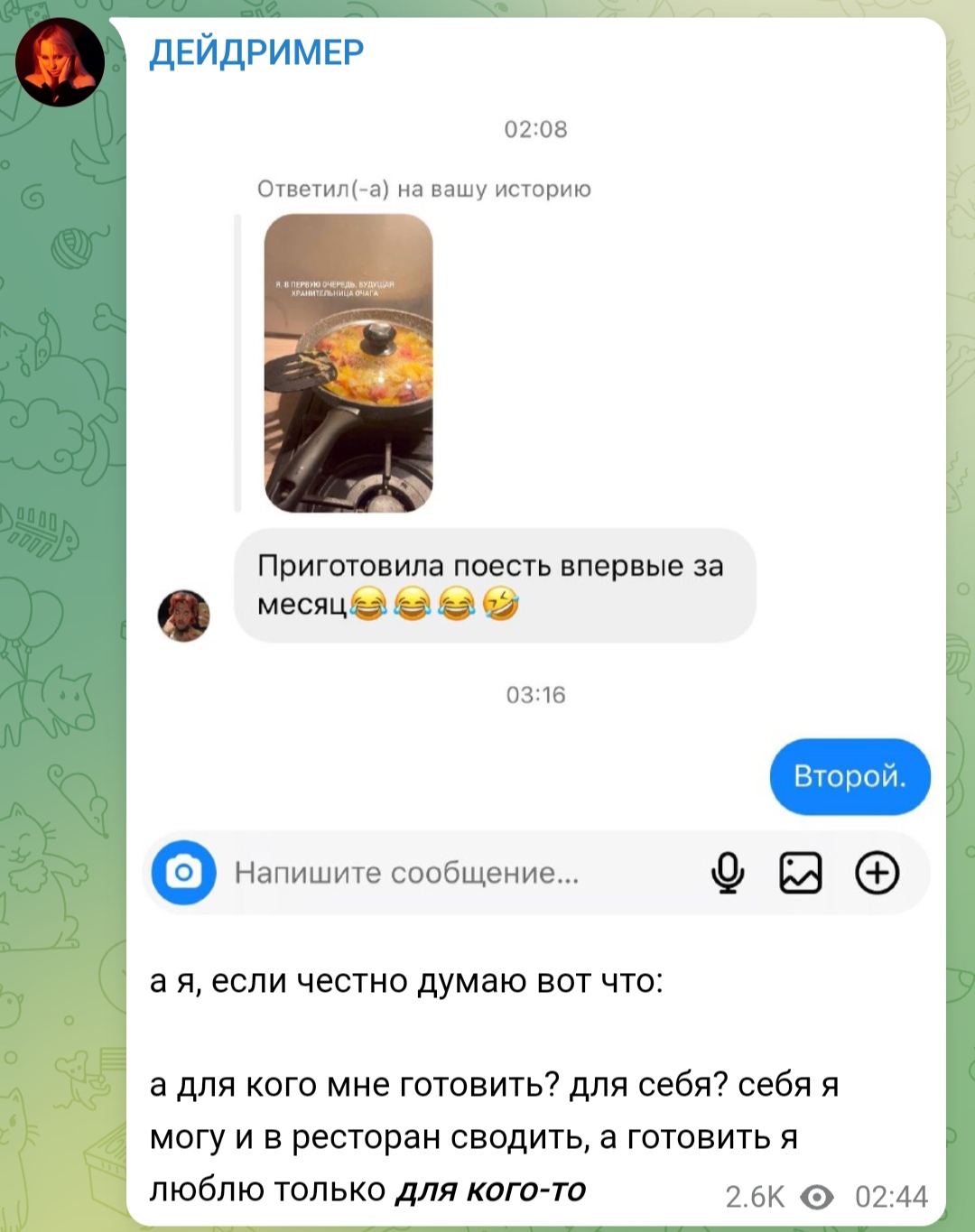Image resolution: width=975 pixels, height=1232 pixels.
Task: Tap the ДЕЙДРИМЕР channel name
Action: pos(256,52)
